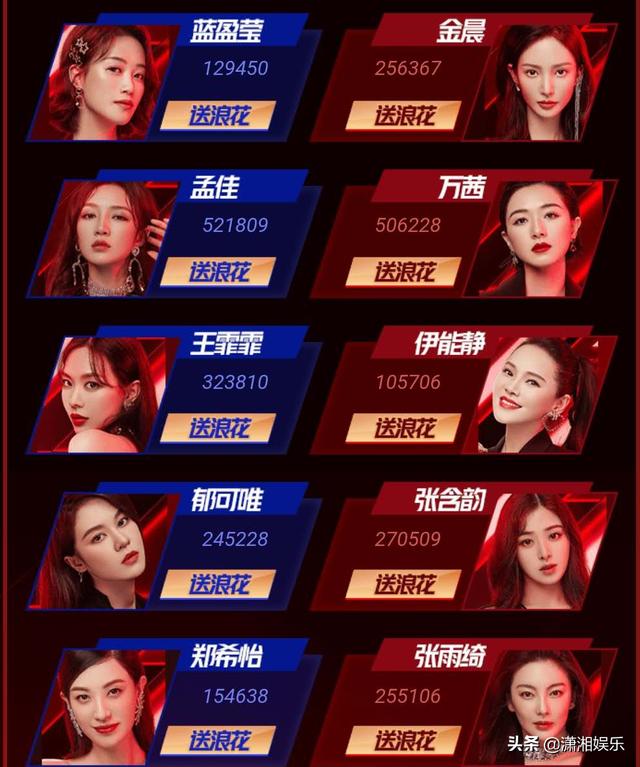Give 王霏霏 a 送浪花 vote

pyautogui.click(x=218, y=427)
